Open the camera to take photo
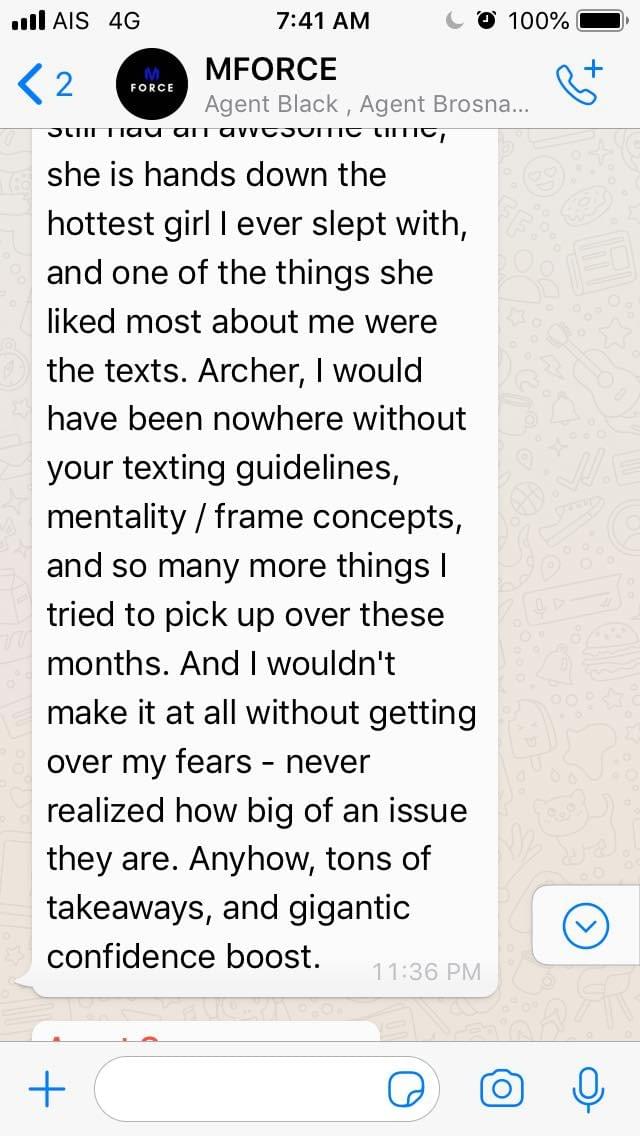 click(502, 1088)
